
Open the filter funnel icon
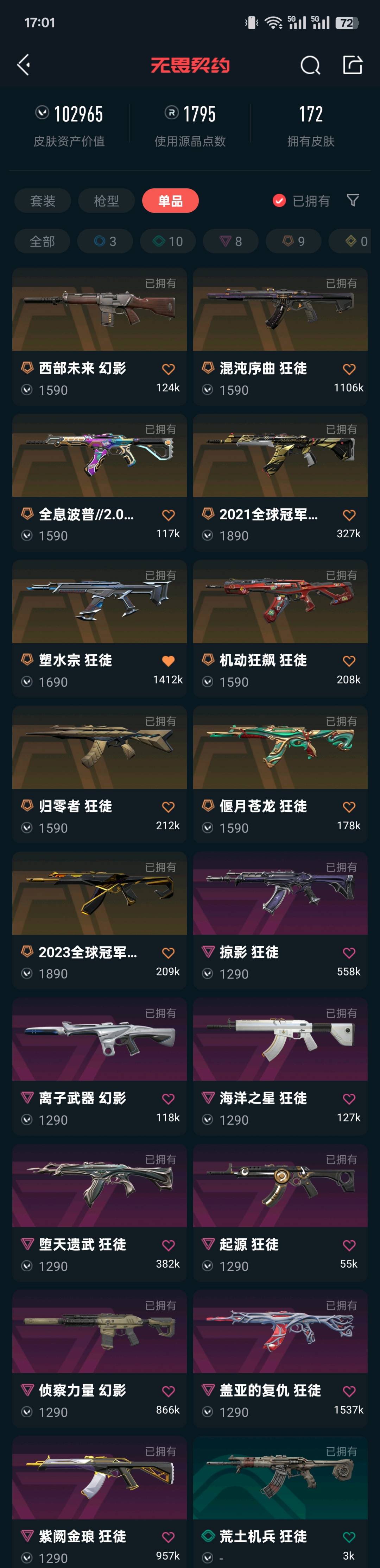353,200
